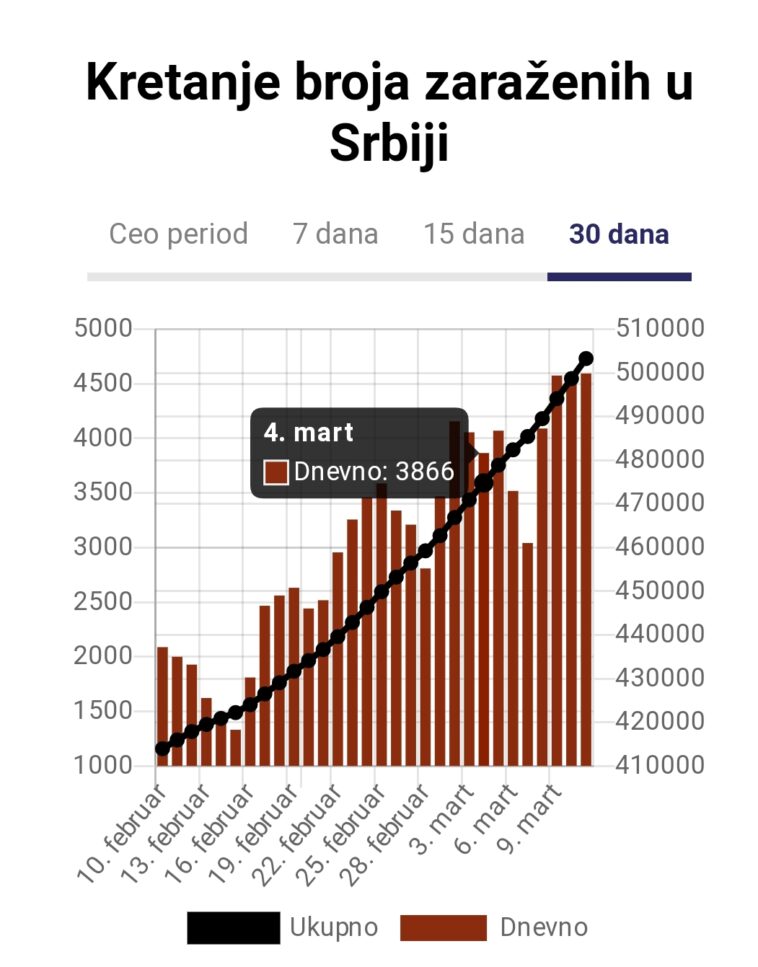Toggle the Ukupno series in the legend
This screenshot has width=758, height=967.
point(283,927)
